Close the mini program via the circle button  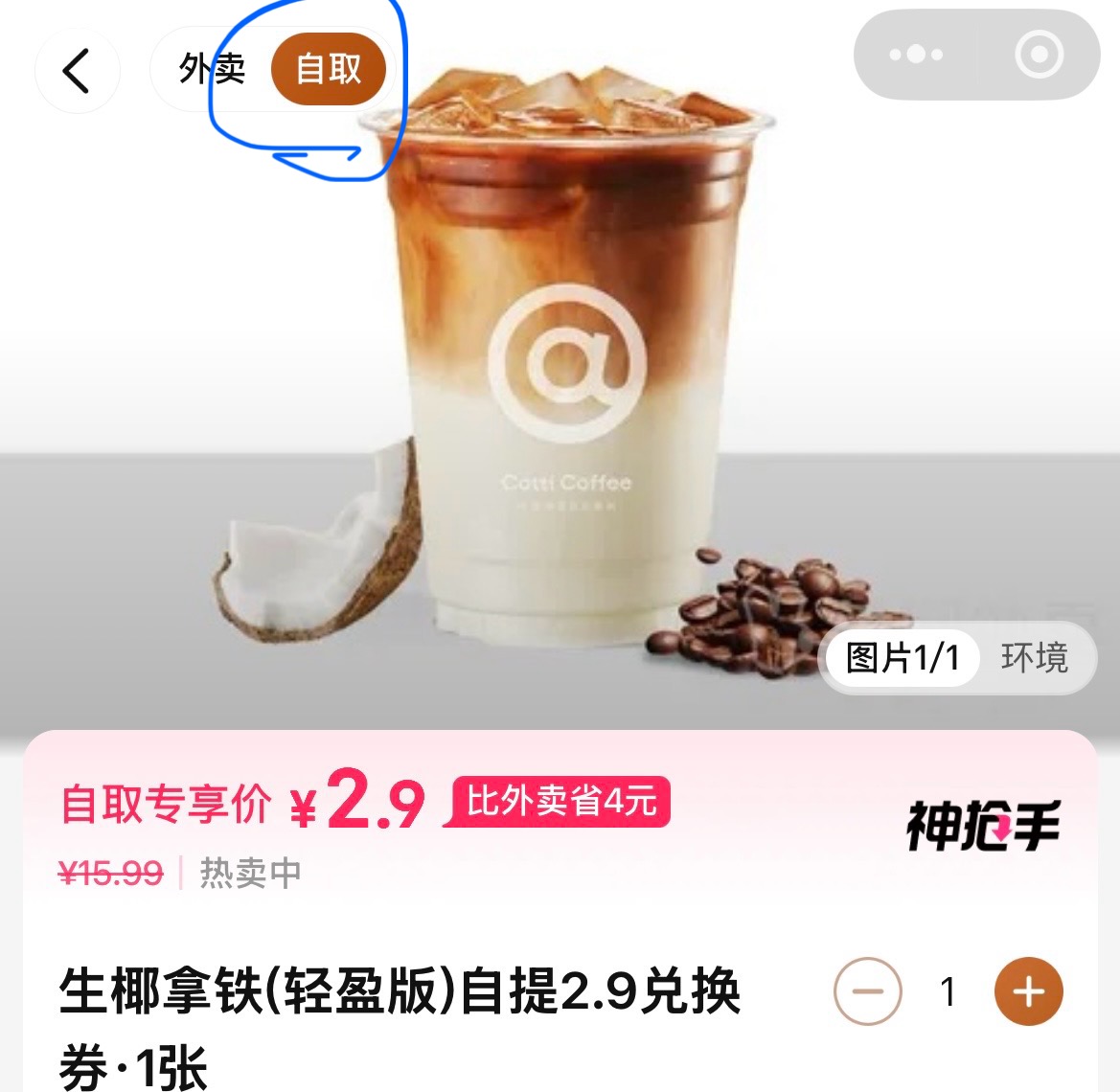click(1039, 55)
